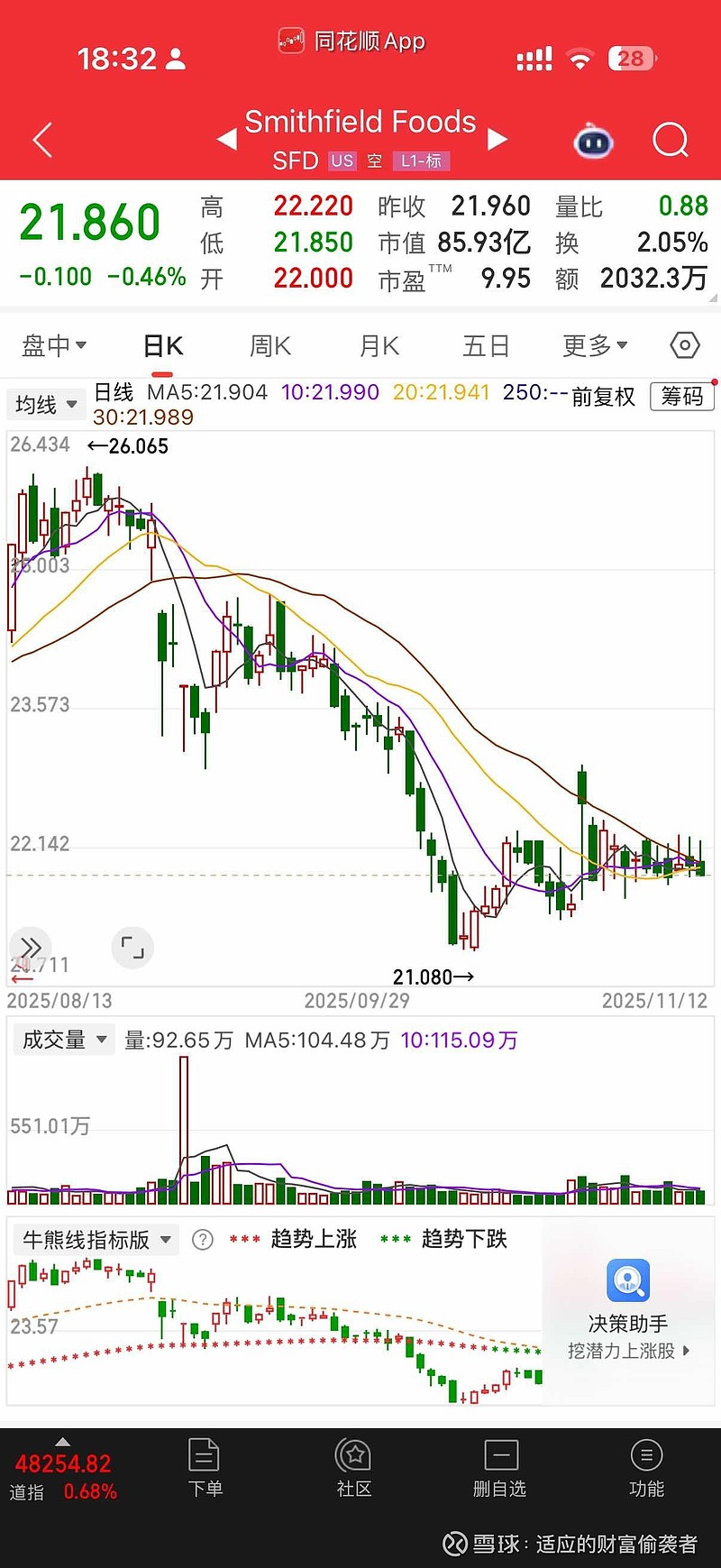Open 决策助手 to find potential stocks
The image size is (721, 1568).
point(628,1309)
